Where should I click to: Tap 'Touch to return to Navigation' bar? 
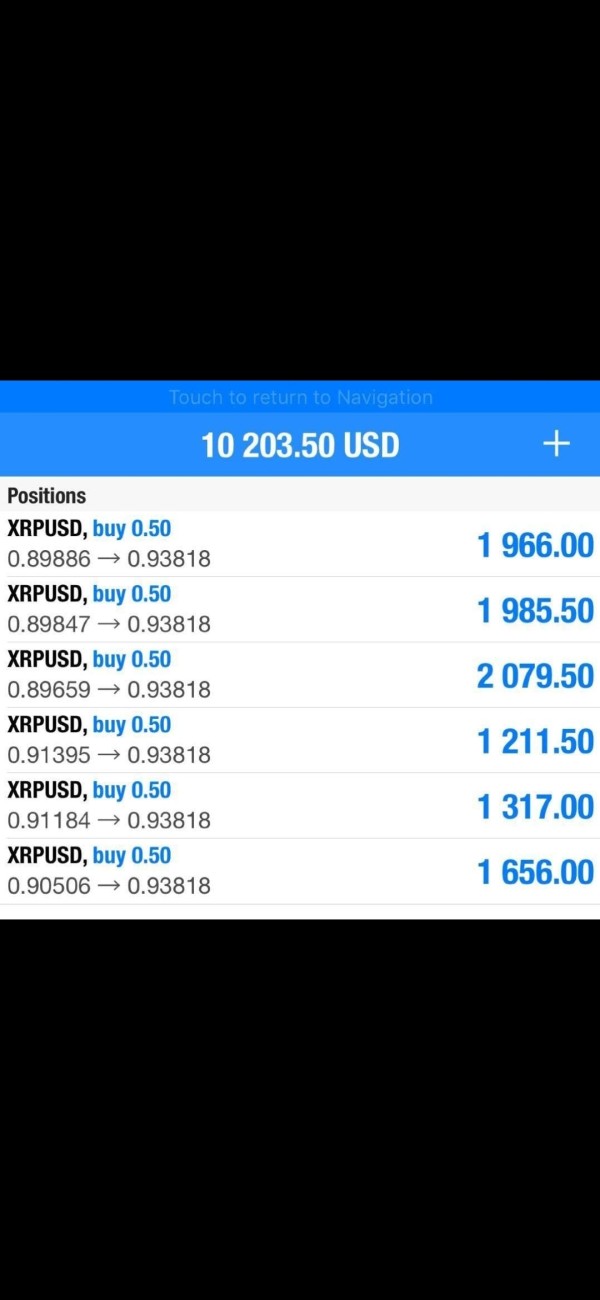click(x=300, y=397)
